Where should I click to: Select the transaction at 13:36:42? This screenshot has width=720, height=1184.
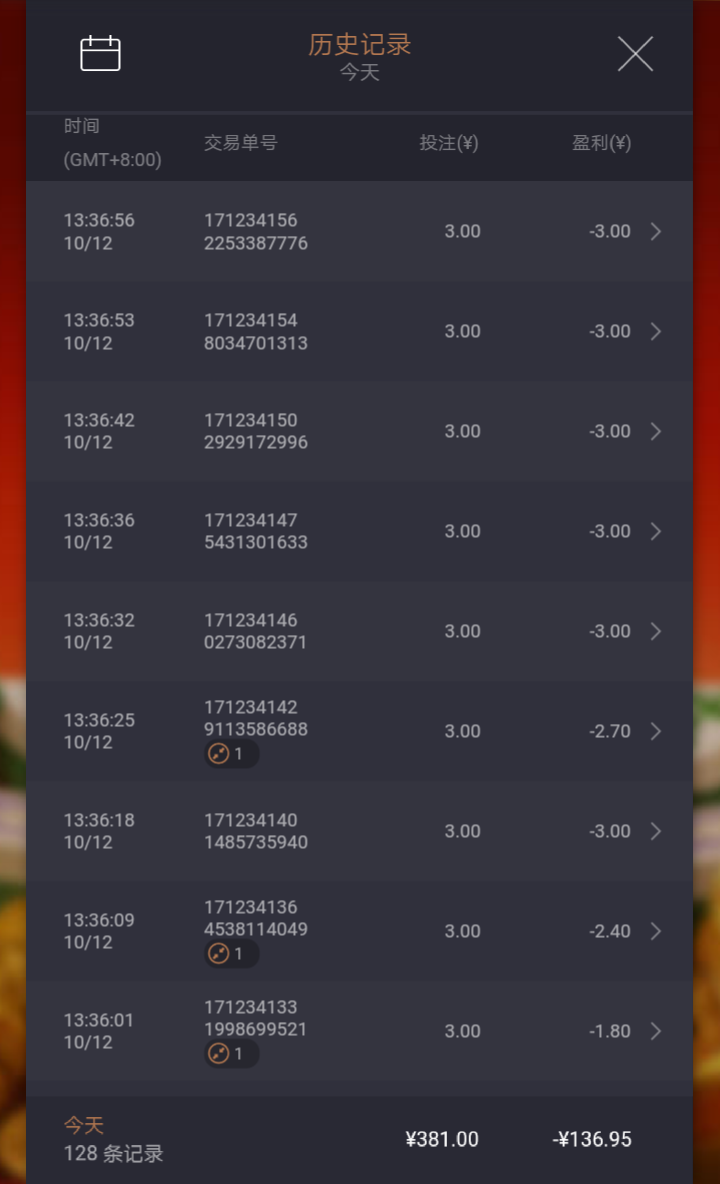click(359, 432)
